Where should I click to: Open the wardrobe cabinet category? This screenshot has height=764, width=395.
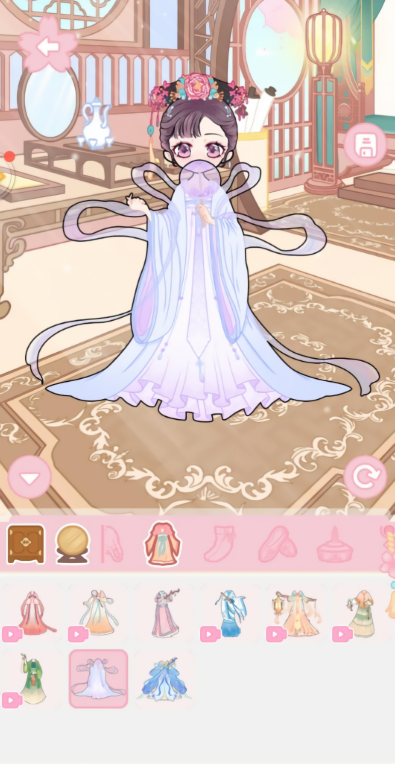tap(26, 544)
